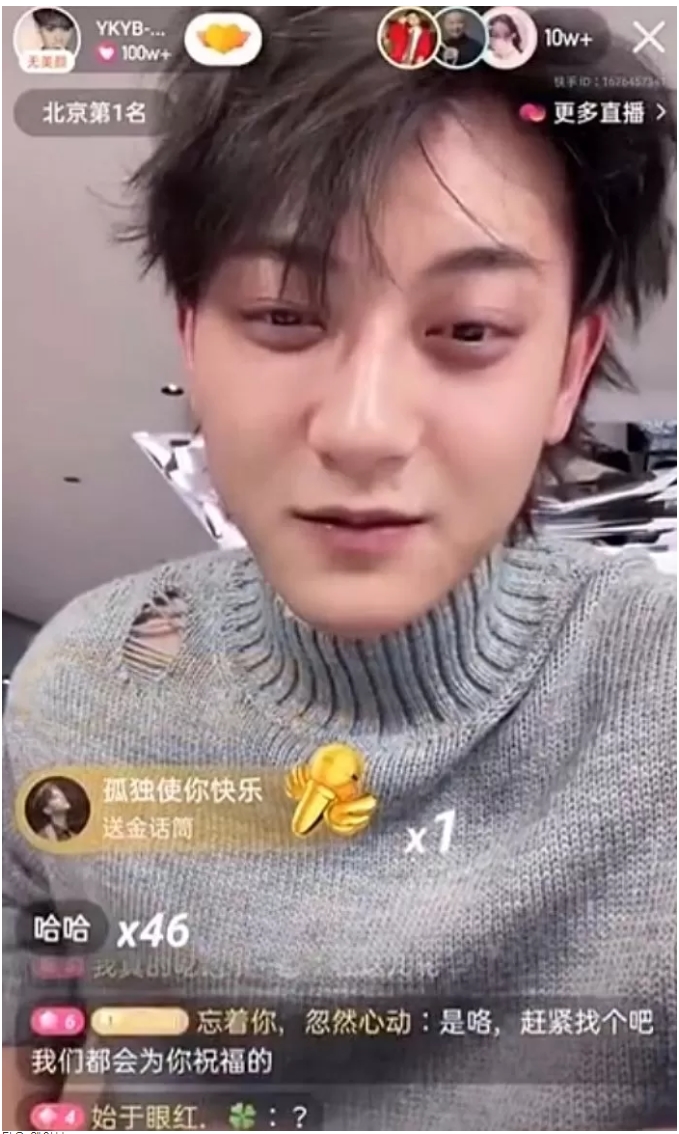View the third top viewer's avatar

509,38
